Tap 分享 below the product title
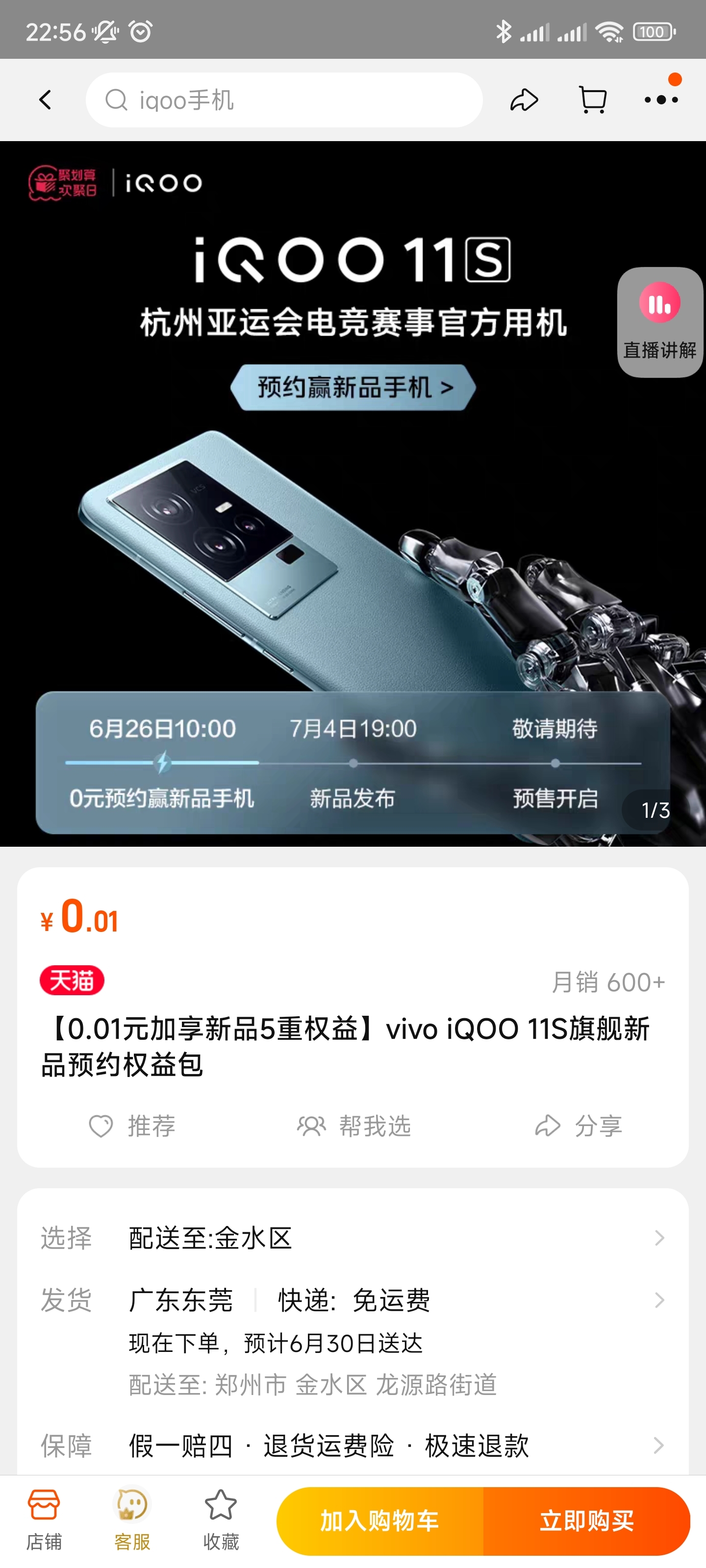The width and height of the screenshot is (706, 1568). (x=579, y=1126)
